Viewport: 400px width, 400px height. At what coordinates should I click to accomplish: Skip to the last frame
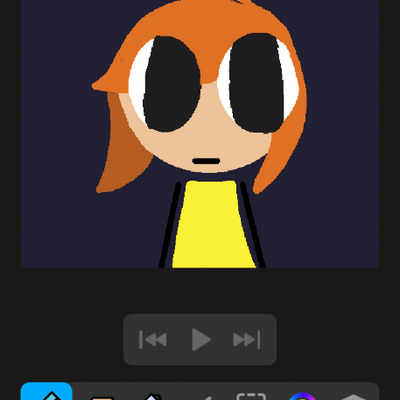(x=246, y=340)
